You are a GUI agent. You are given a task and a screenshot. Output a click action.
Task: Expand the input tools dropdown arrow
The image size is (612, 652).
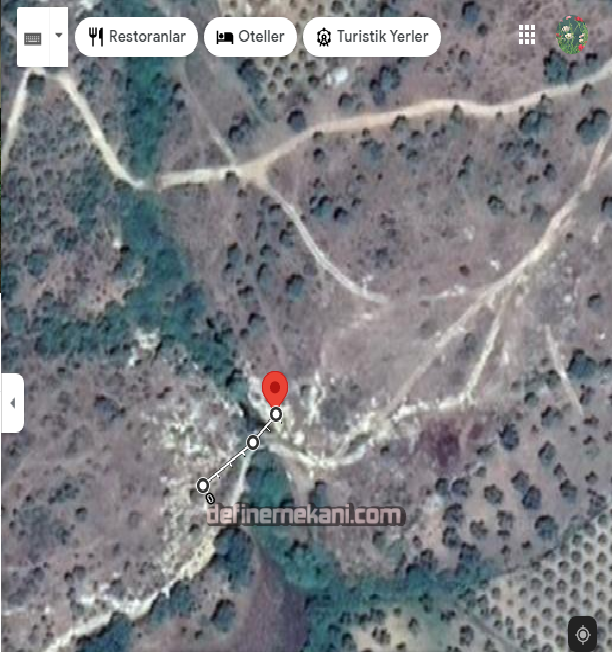58,35
